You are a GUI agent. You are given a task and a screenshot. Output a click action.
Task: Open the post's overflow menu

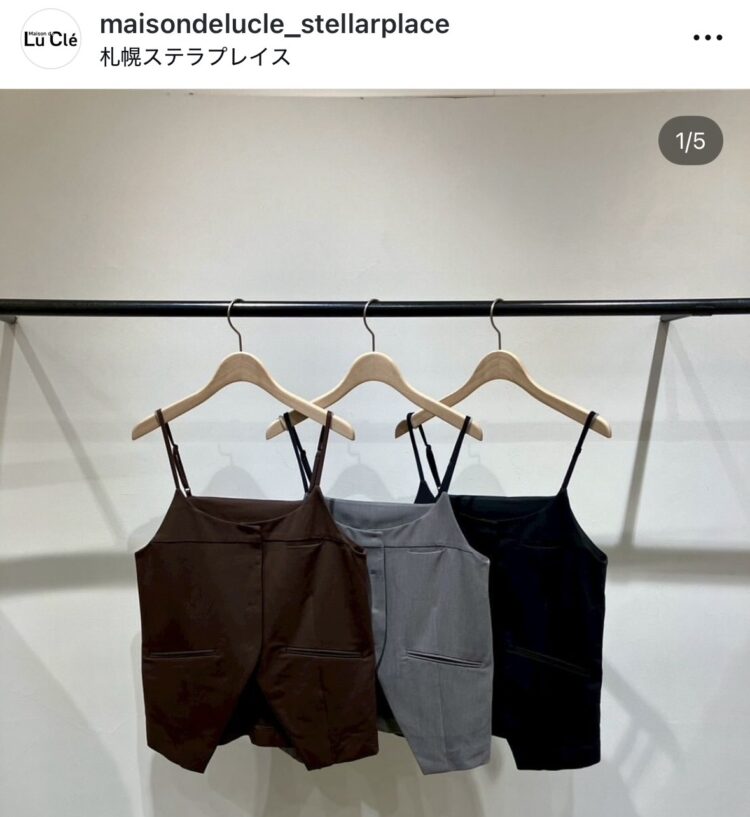tap(707, 38)
